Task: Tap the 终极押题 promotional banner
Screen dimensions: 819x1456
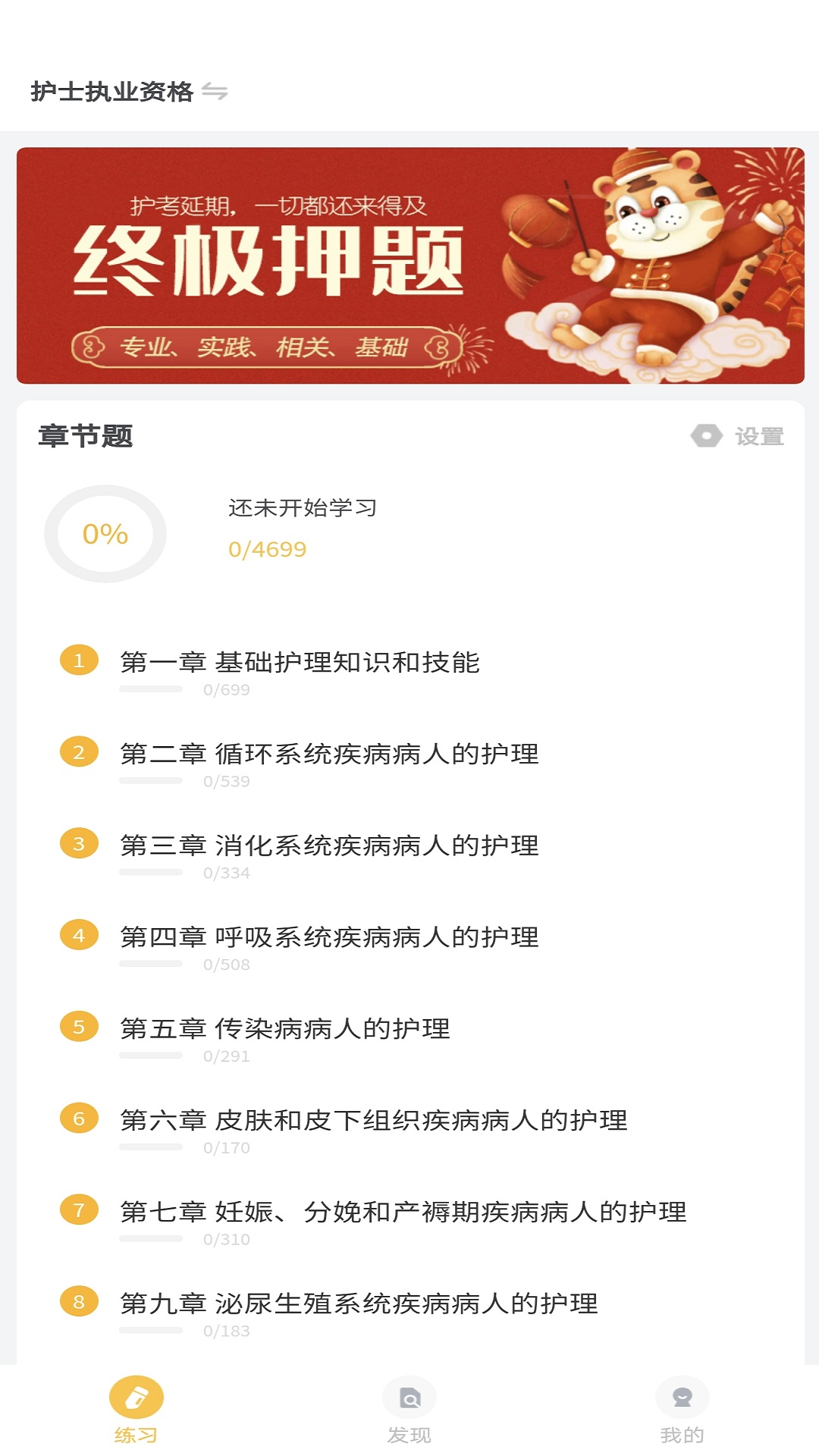Action: [x=409, y=264]
